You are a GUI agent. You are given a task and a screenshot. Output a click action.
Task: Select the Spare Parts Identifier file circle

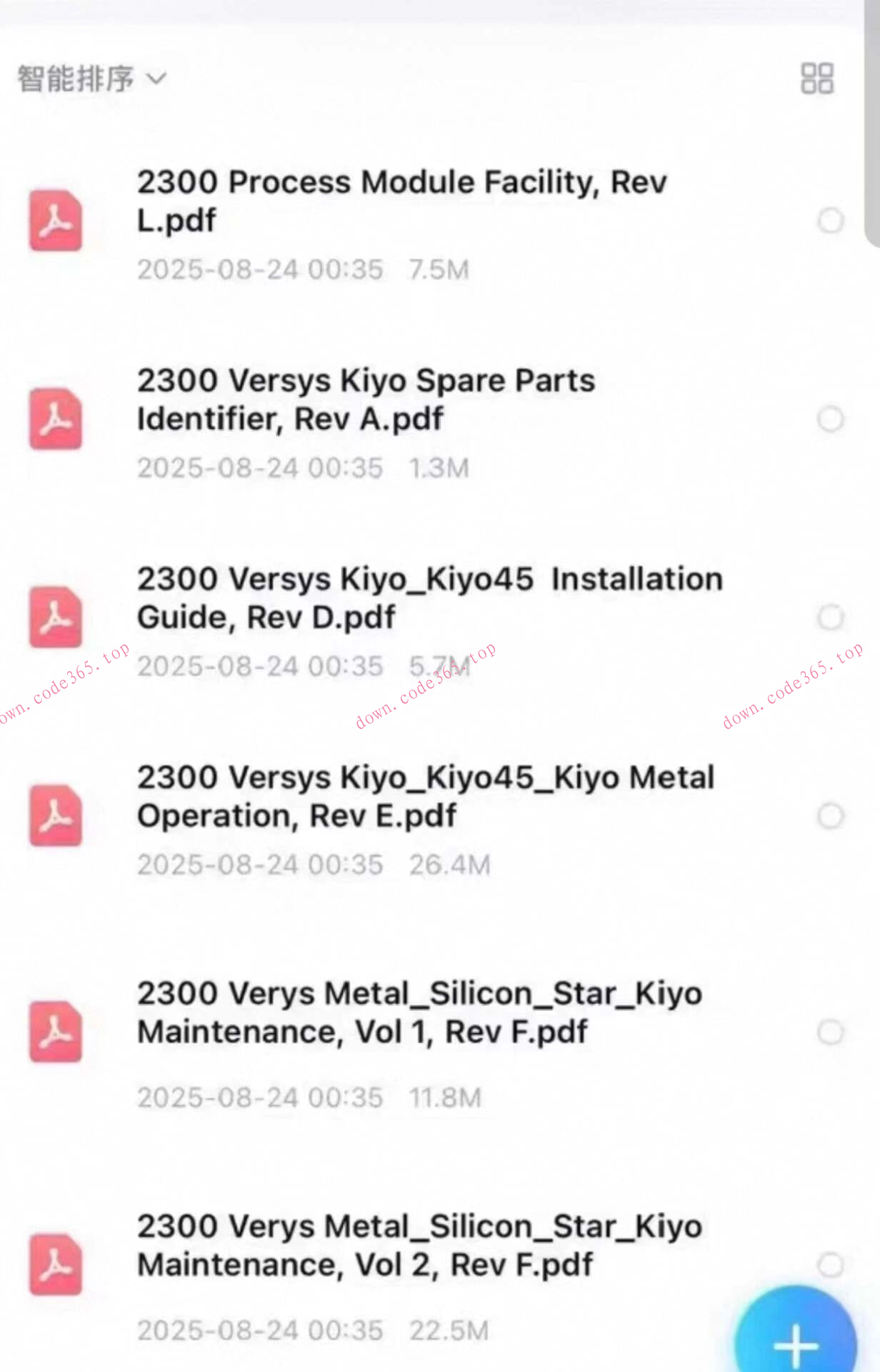point(831,419)
